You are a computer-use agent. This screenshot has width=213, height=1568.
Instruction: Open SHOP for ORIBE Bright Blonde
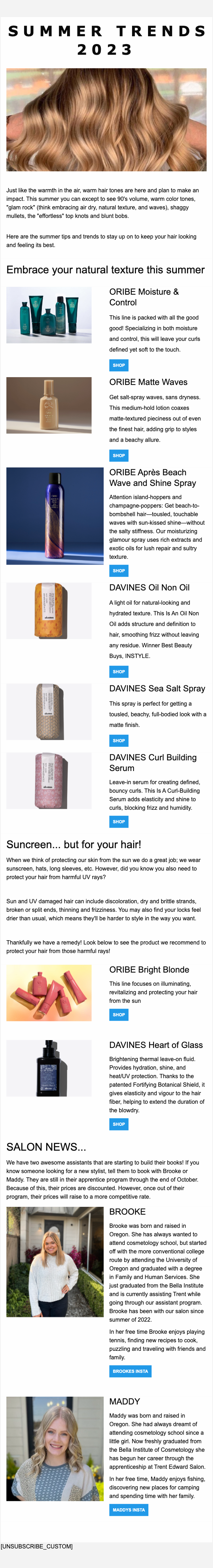tap(119, 1014)
